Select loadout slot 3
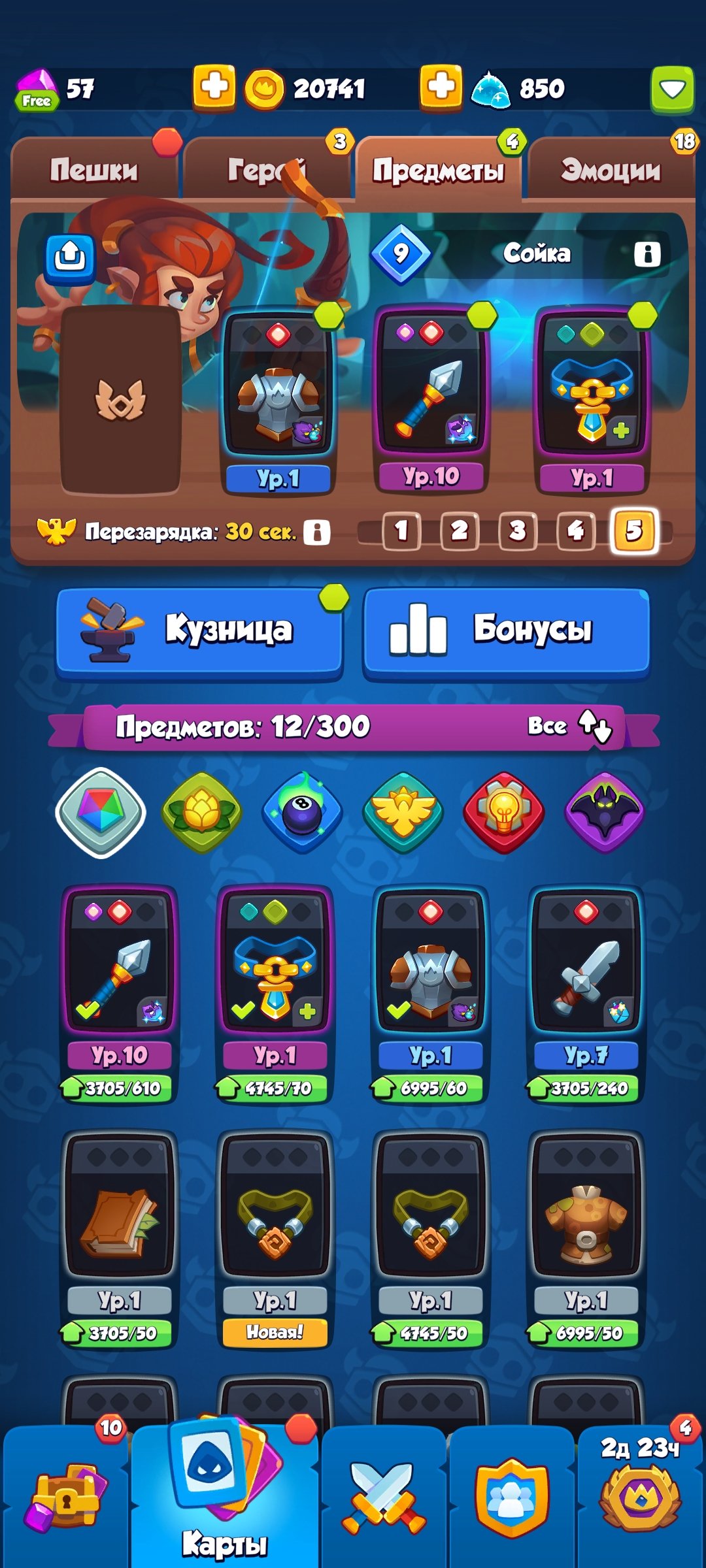Viewport: 706px width, 1568px height. pos(517,531)
